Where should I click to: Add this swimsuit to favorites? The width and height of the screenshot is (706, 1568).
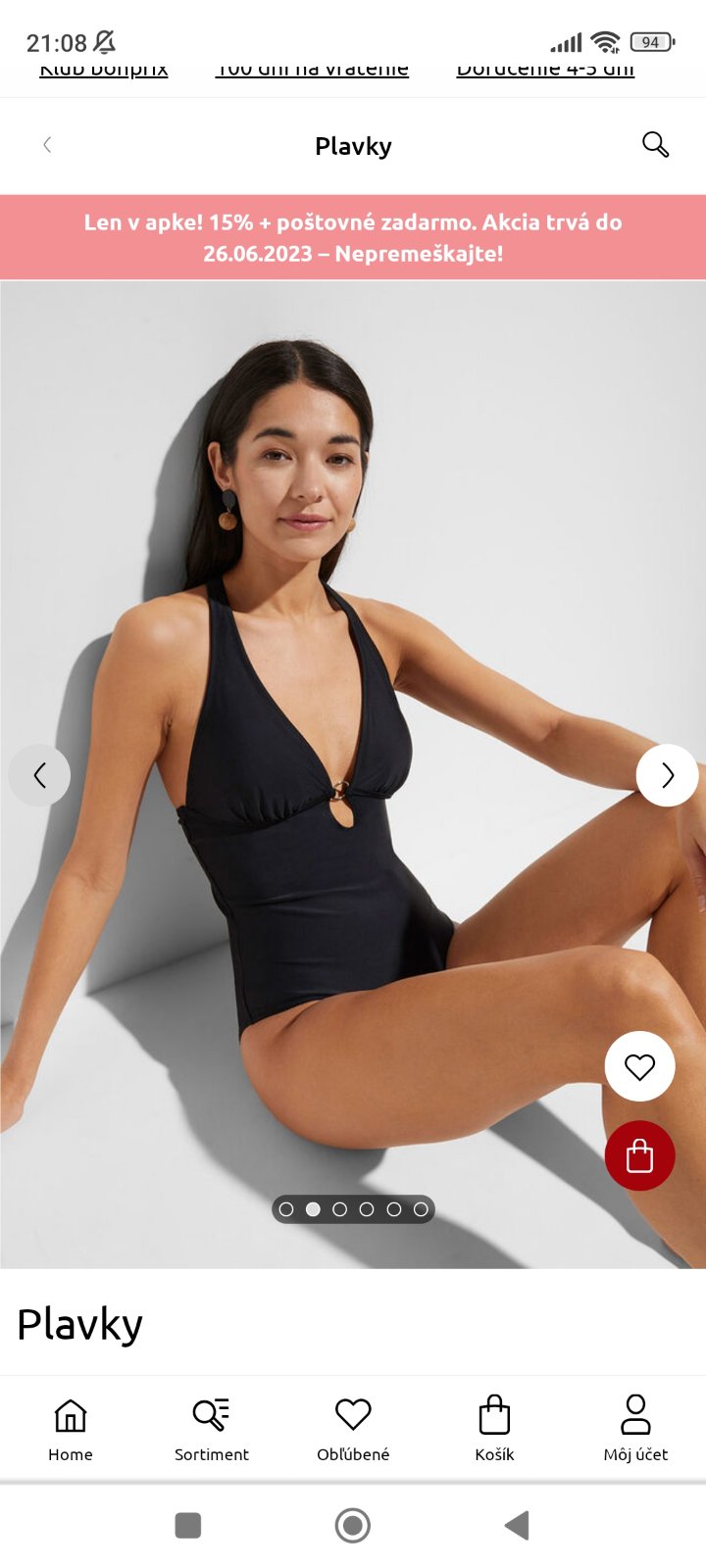coord(639,1066)
